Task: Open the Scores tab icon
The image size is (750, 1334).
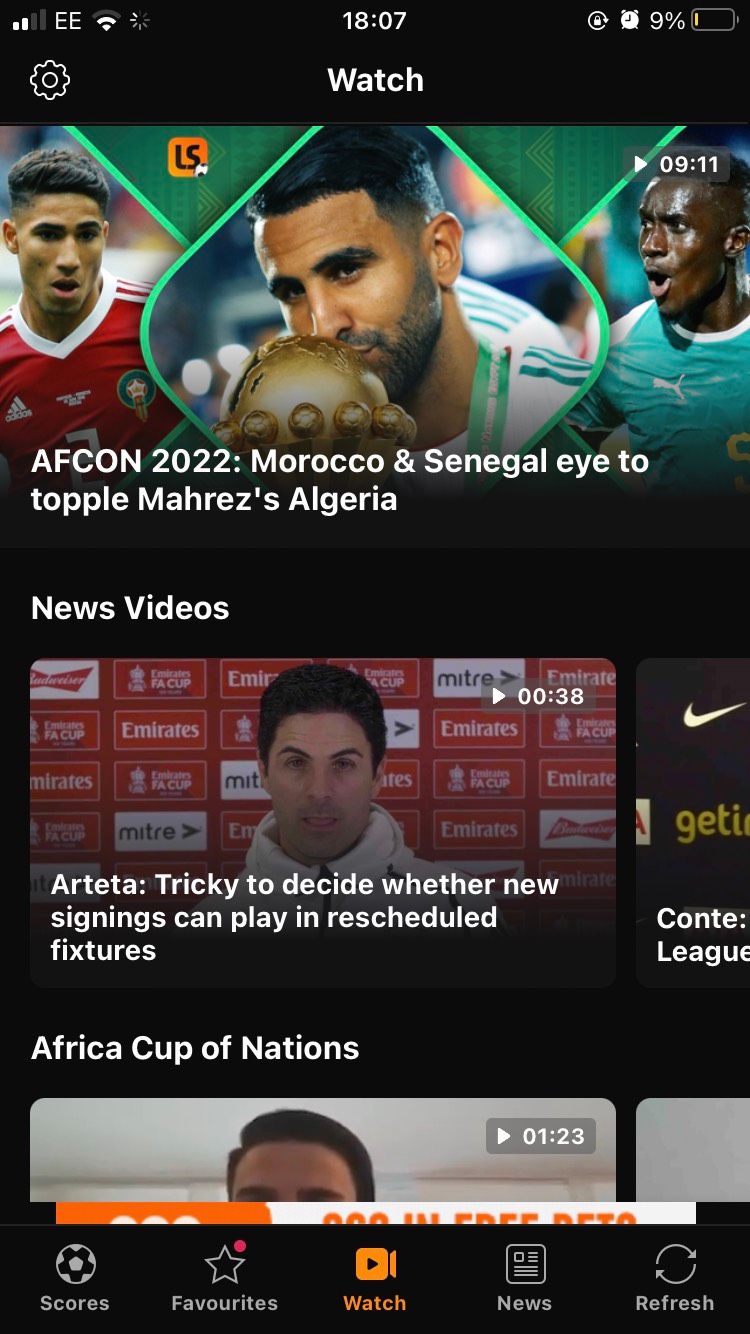Action: point(75,1263)
